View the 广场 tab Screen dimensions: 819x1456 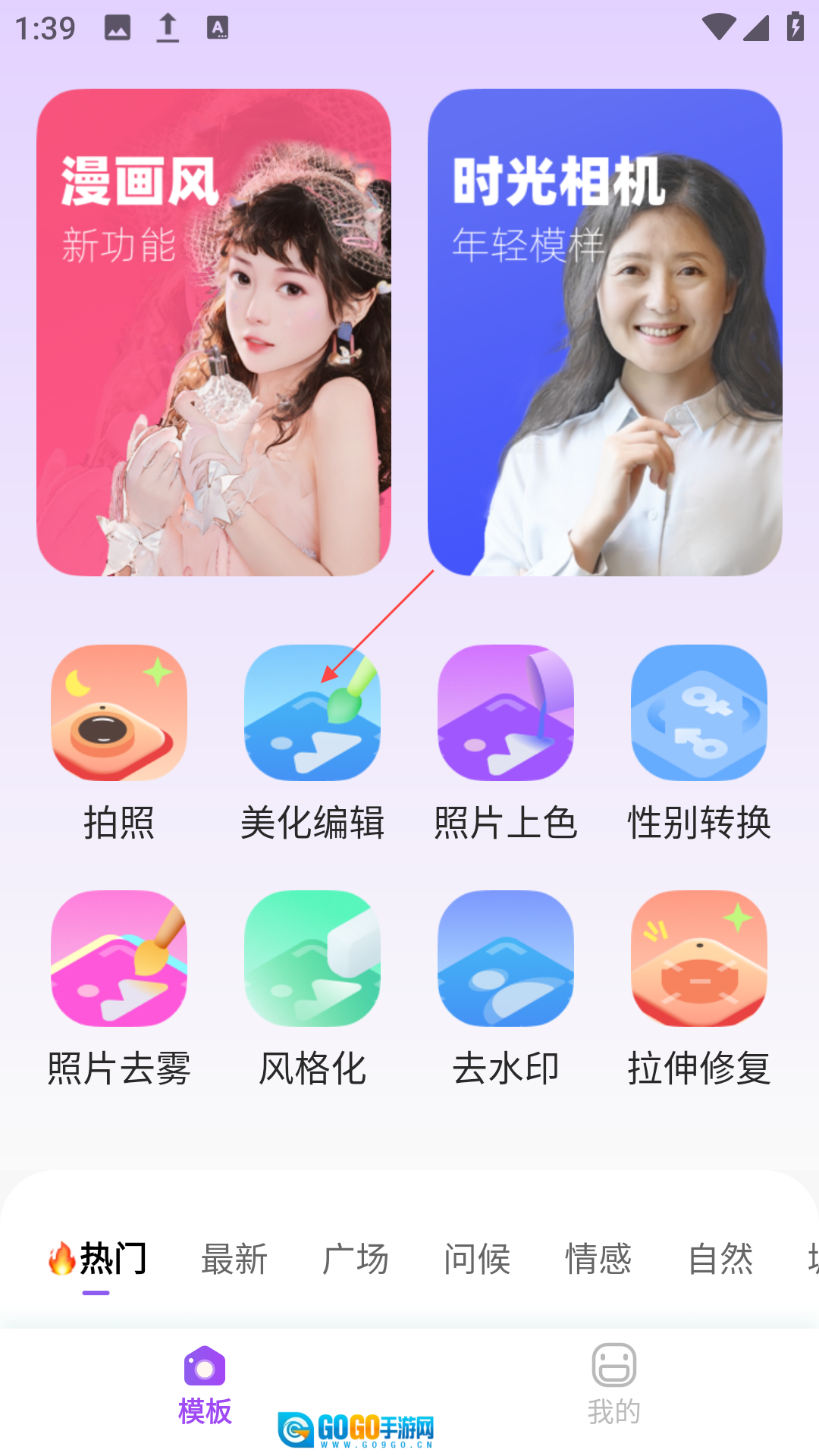(356, 1259)
